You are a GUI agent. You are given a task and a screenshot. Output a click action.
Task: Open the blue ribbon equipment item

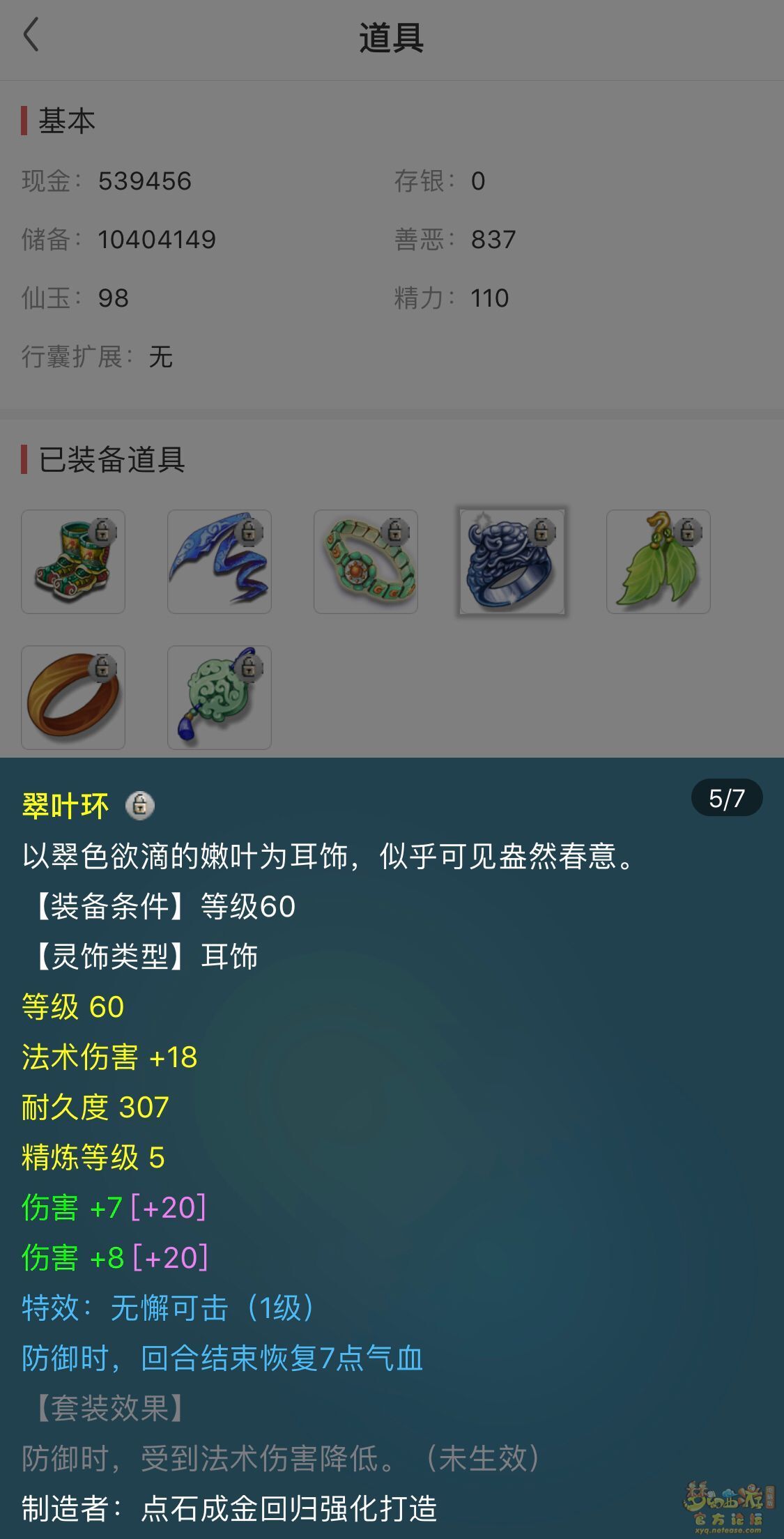click(220, 562)
